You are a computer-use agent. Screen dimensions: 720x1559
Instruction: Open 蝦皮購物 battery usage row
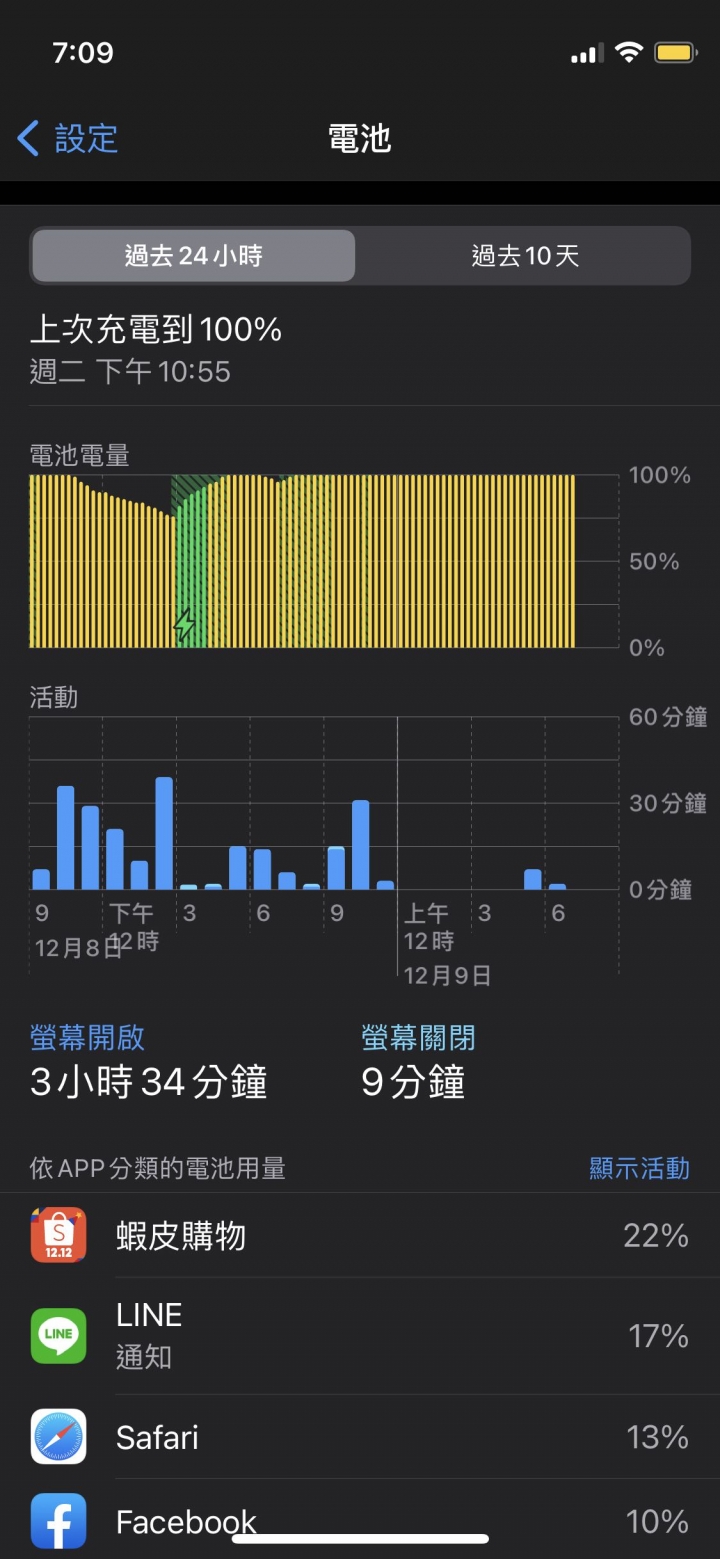coord(360,1236)
